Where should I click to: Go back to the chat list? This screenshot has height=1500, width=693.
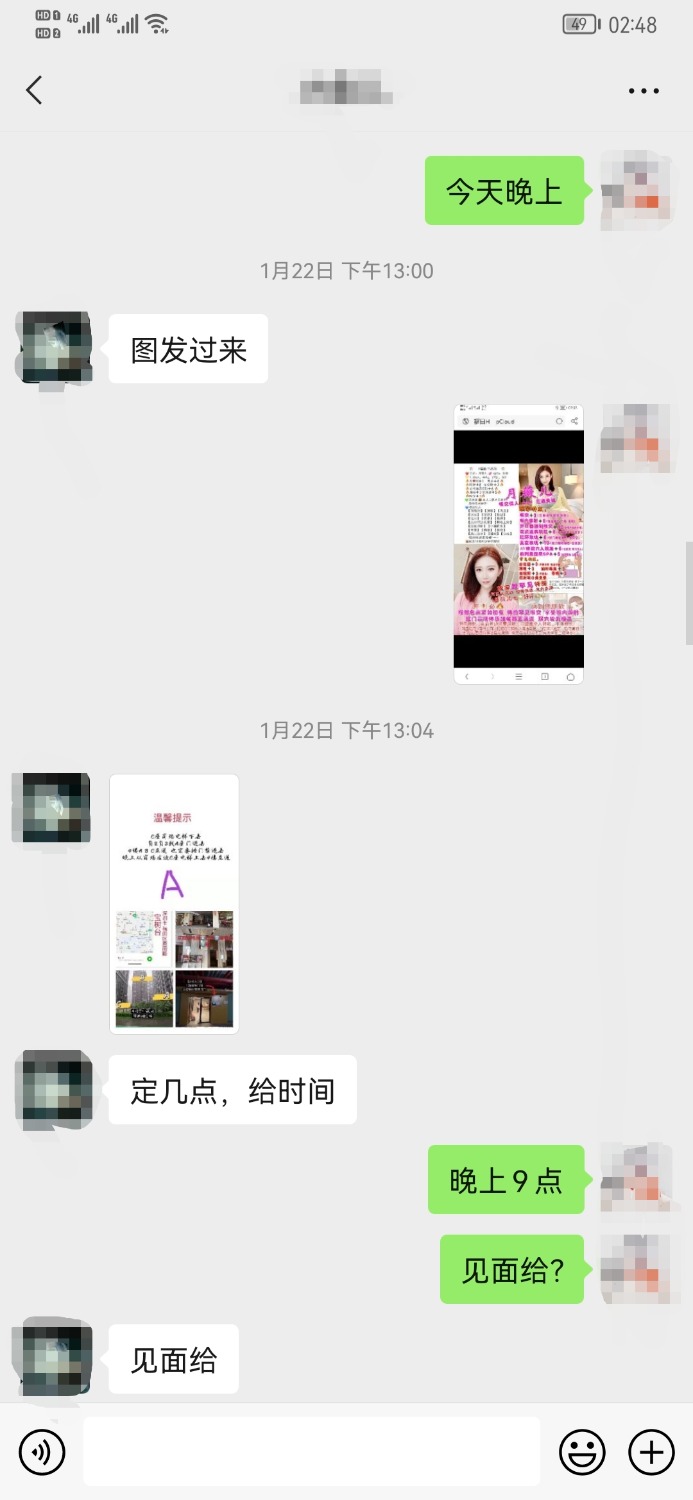34,90
